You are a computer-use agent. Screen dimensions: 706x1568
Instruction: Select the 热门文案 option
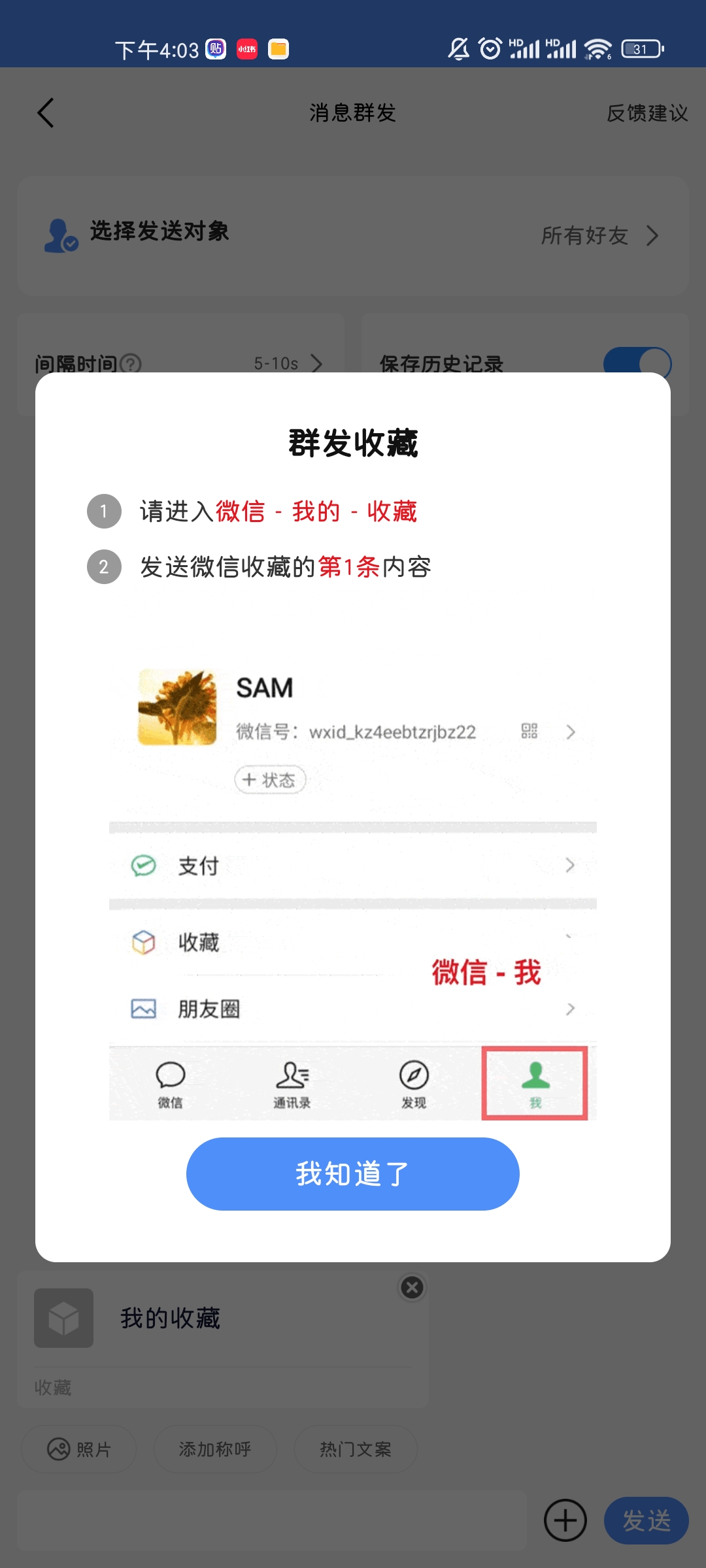pyautogui.click(x=356, y=1448)
